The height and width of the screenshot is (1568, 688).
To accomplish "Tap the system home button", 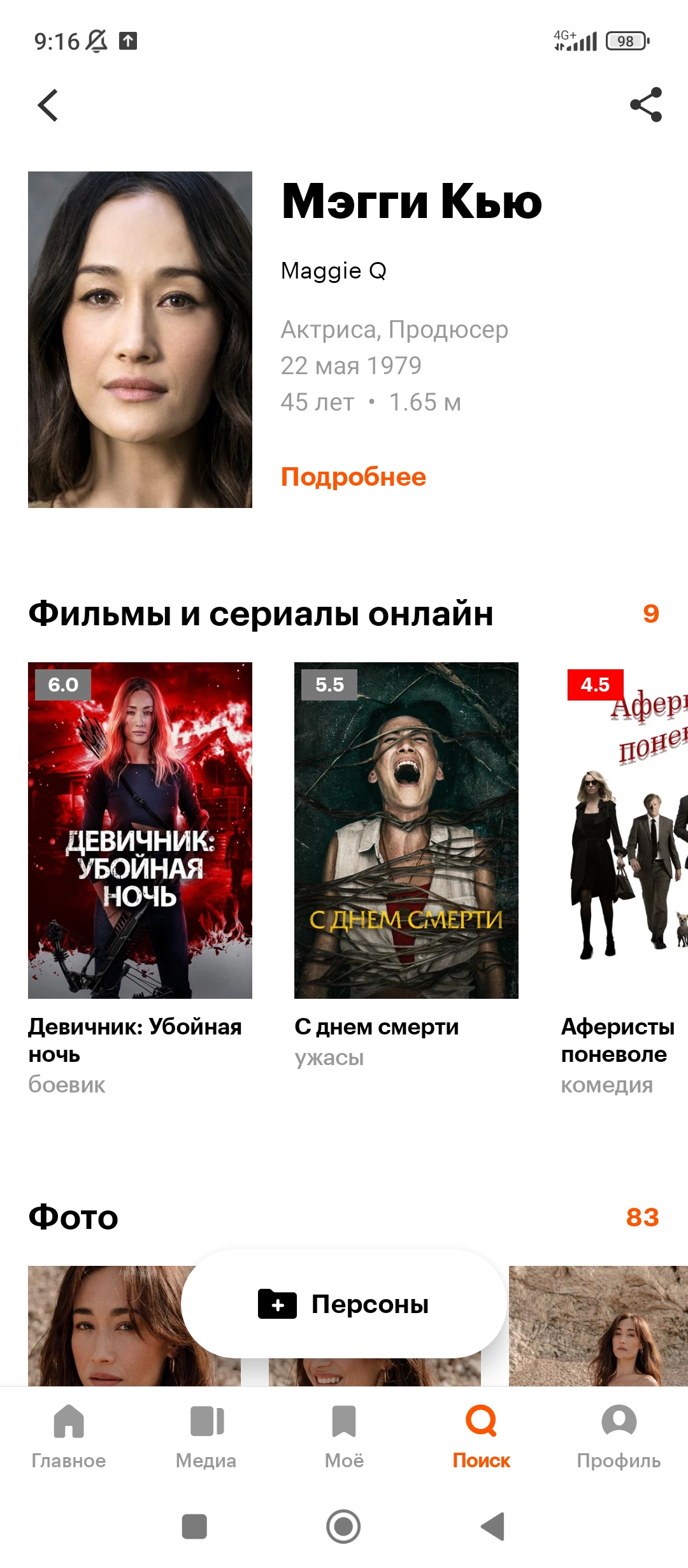I will point(343,1527).
